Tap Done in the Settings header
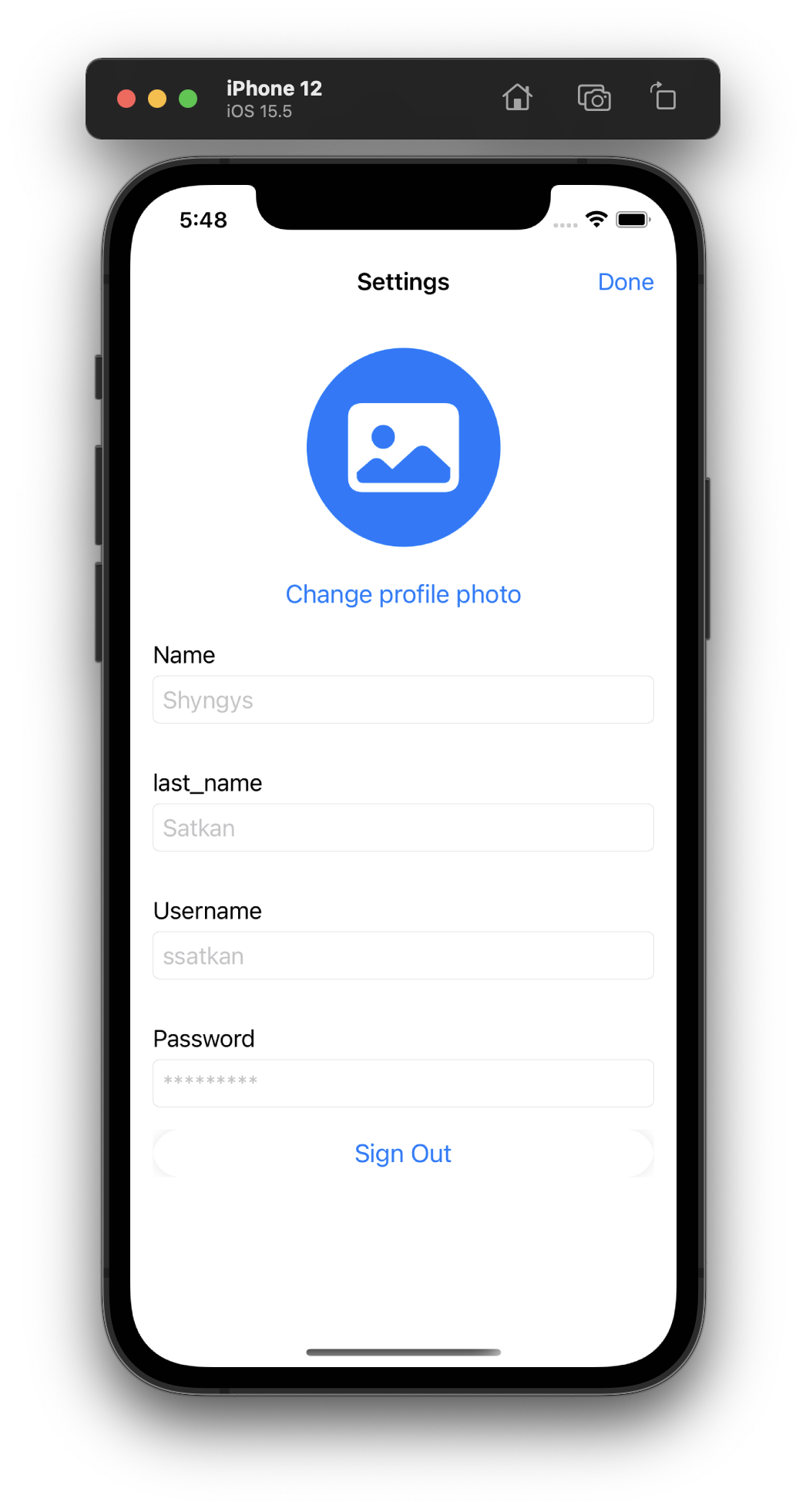806x1512 pixels. 626,282
